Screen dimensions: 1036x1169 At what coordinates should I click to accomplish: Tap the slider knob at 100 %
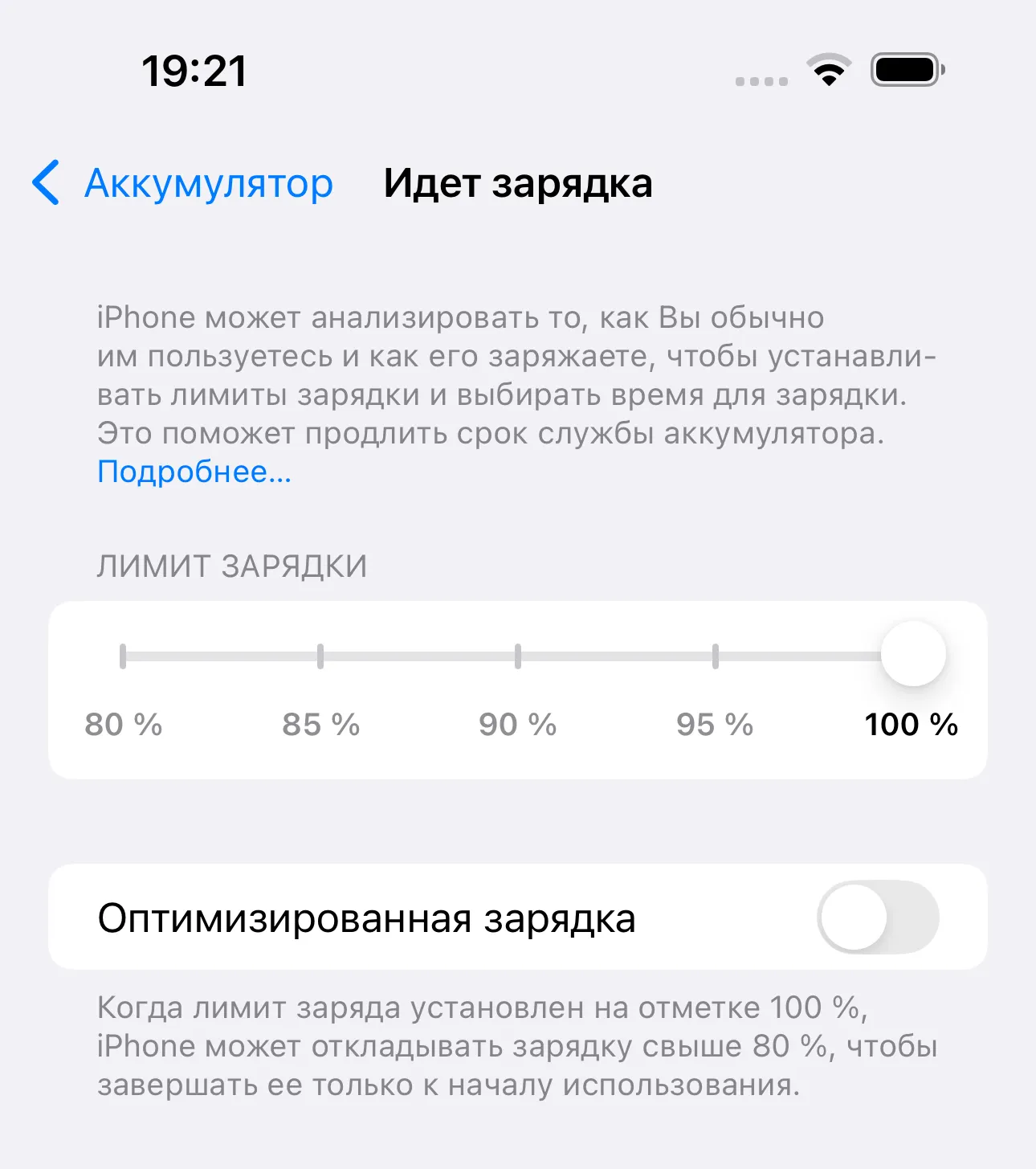(913, 654)
